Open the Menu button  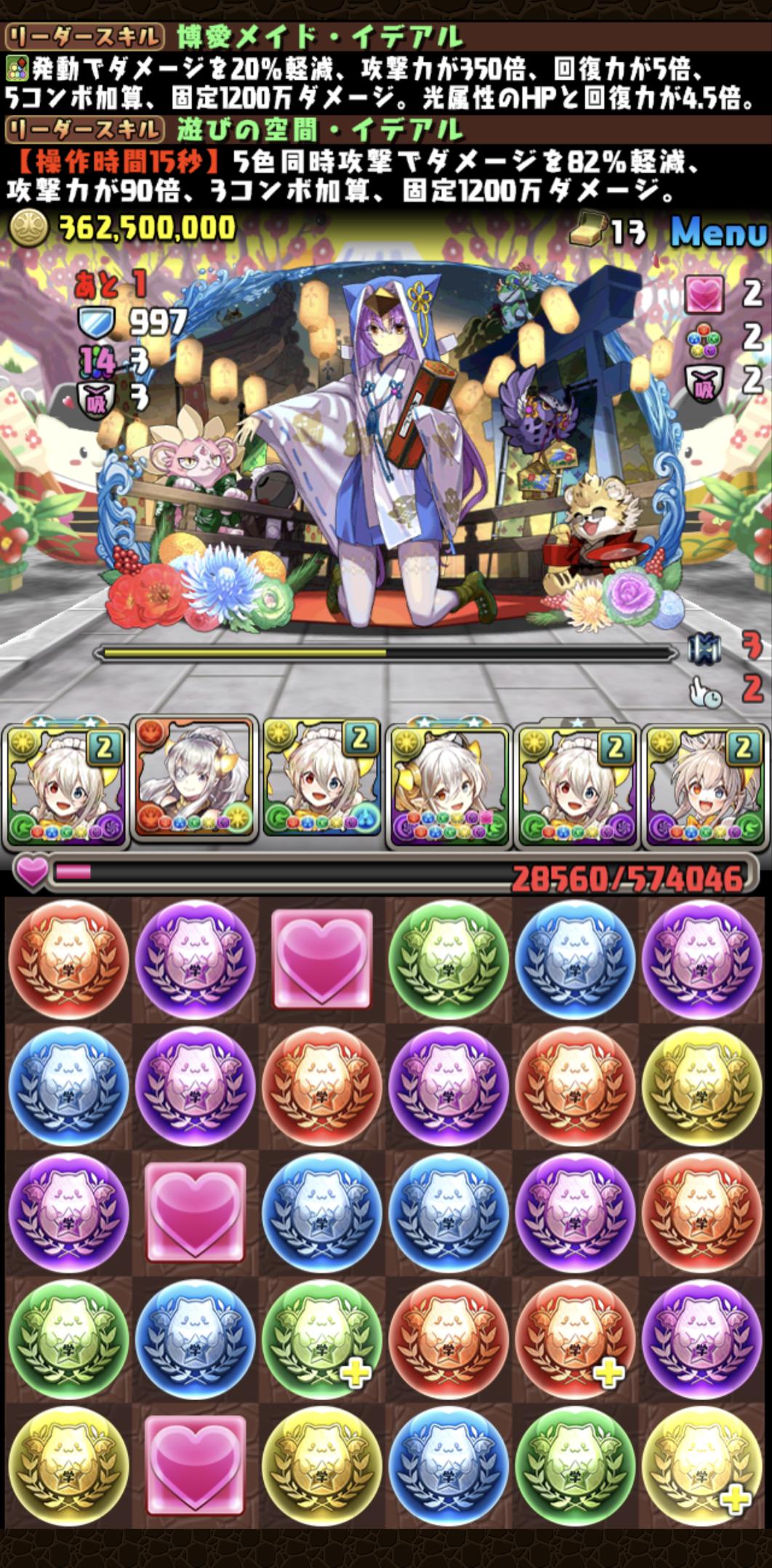click(x=717, y=233)
